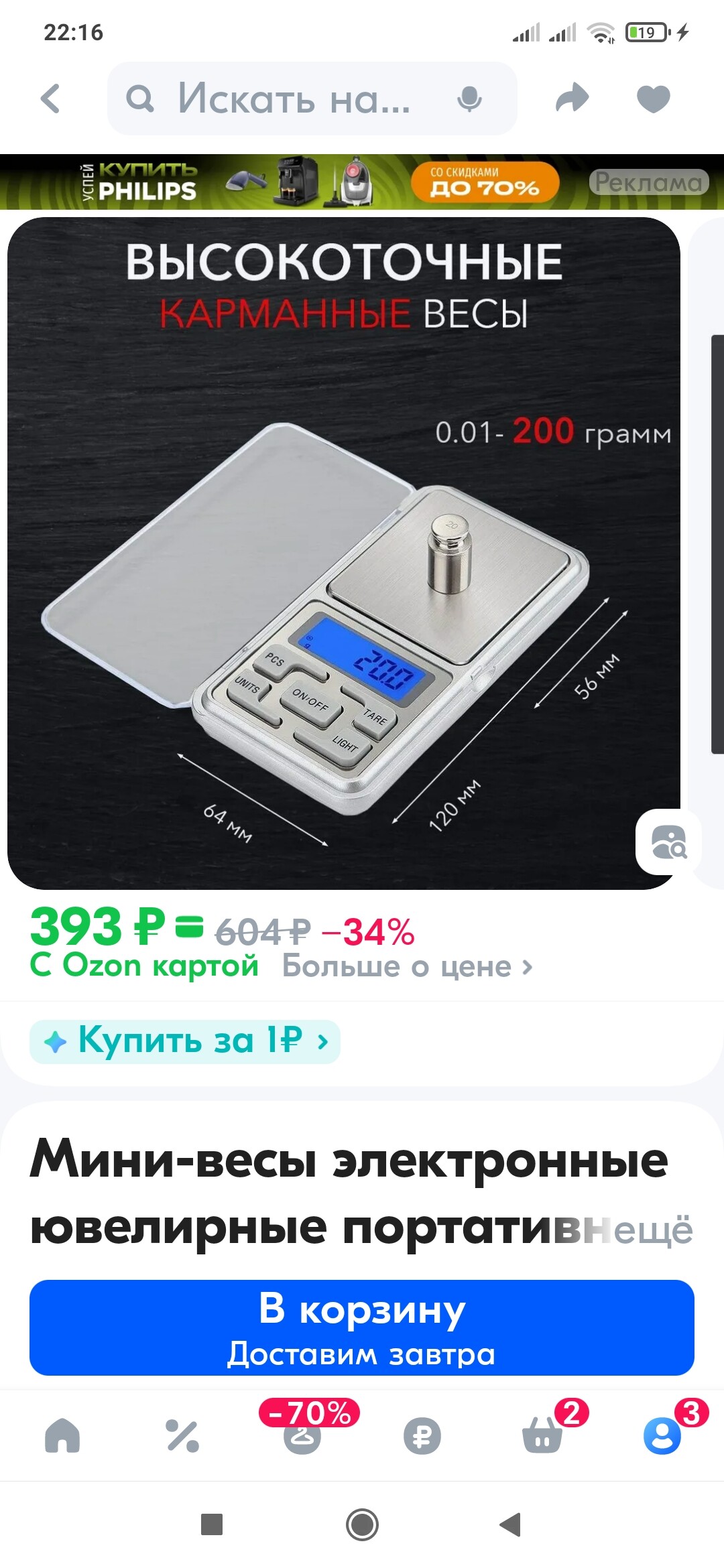Open the product photo of pocket scales
This screenshot has height=1568, width=724.
(x=343, y=553)
